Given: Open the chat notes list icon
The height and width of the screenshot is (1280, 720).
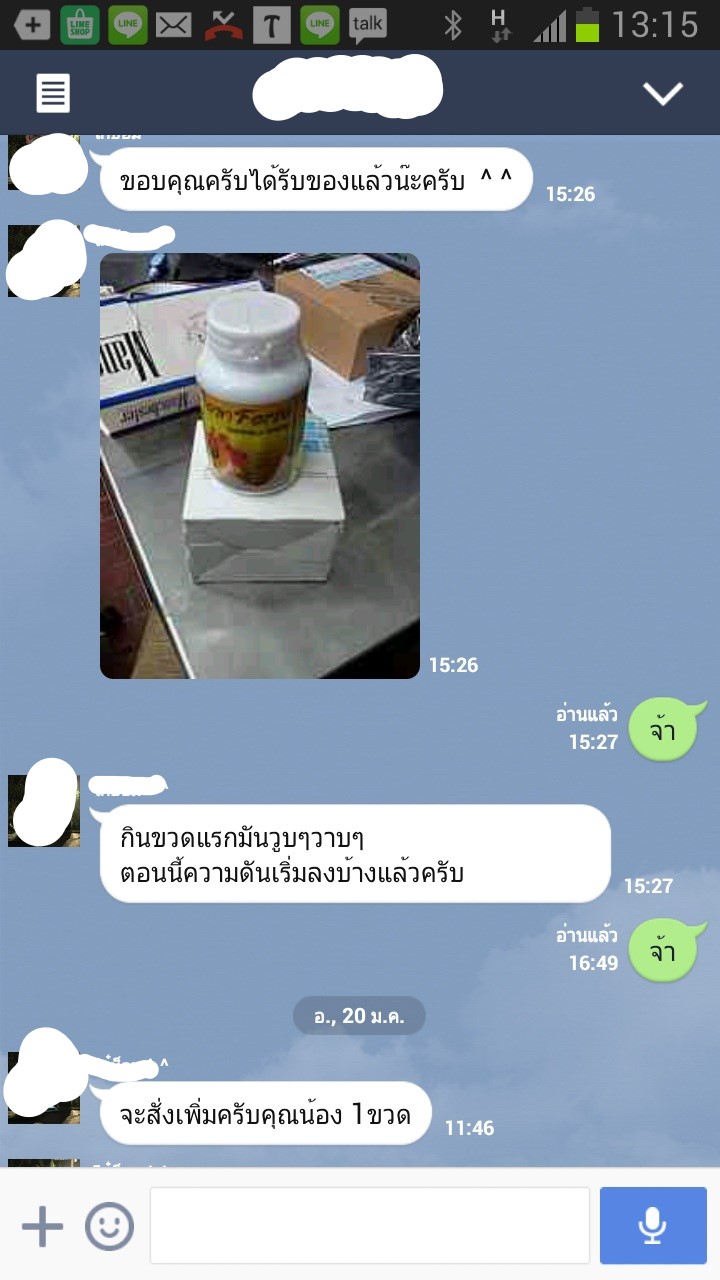Looking at the screenshot, I should click(53, 93).
